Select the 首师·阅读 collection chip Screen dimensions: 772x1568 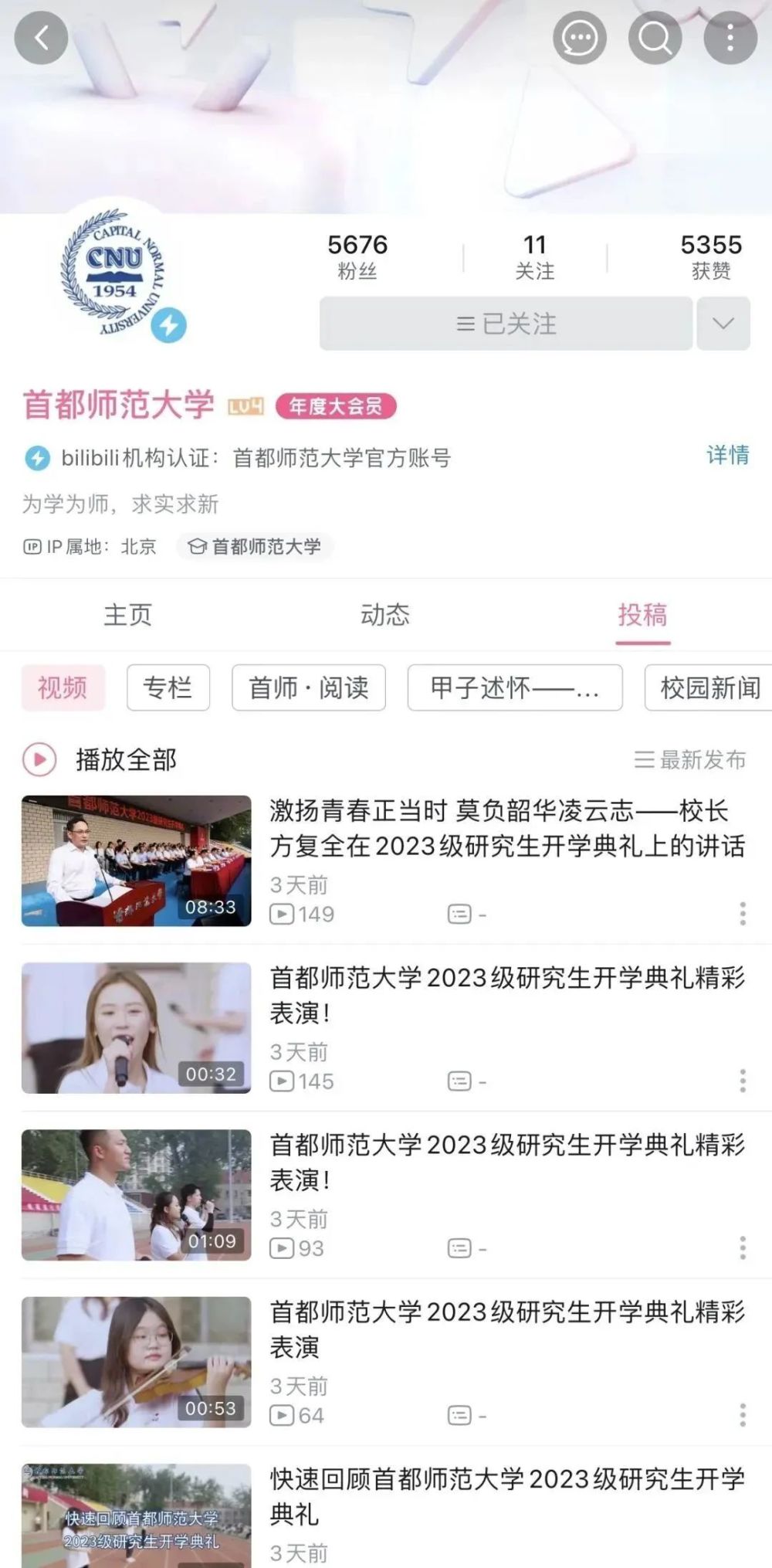pyautogui.click(x=308, y=687)
